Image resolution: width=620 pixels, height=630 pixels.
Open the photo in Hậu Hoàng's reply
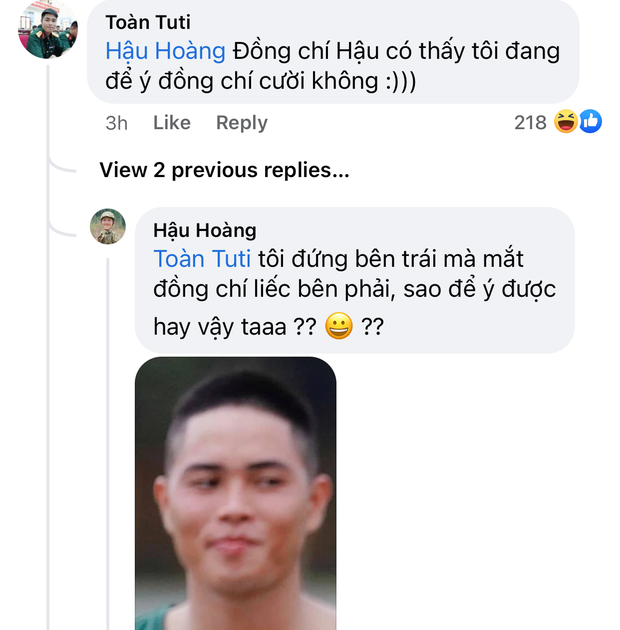coord(235,495)
